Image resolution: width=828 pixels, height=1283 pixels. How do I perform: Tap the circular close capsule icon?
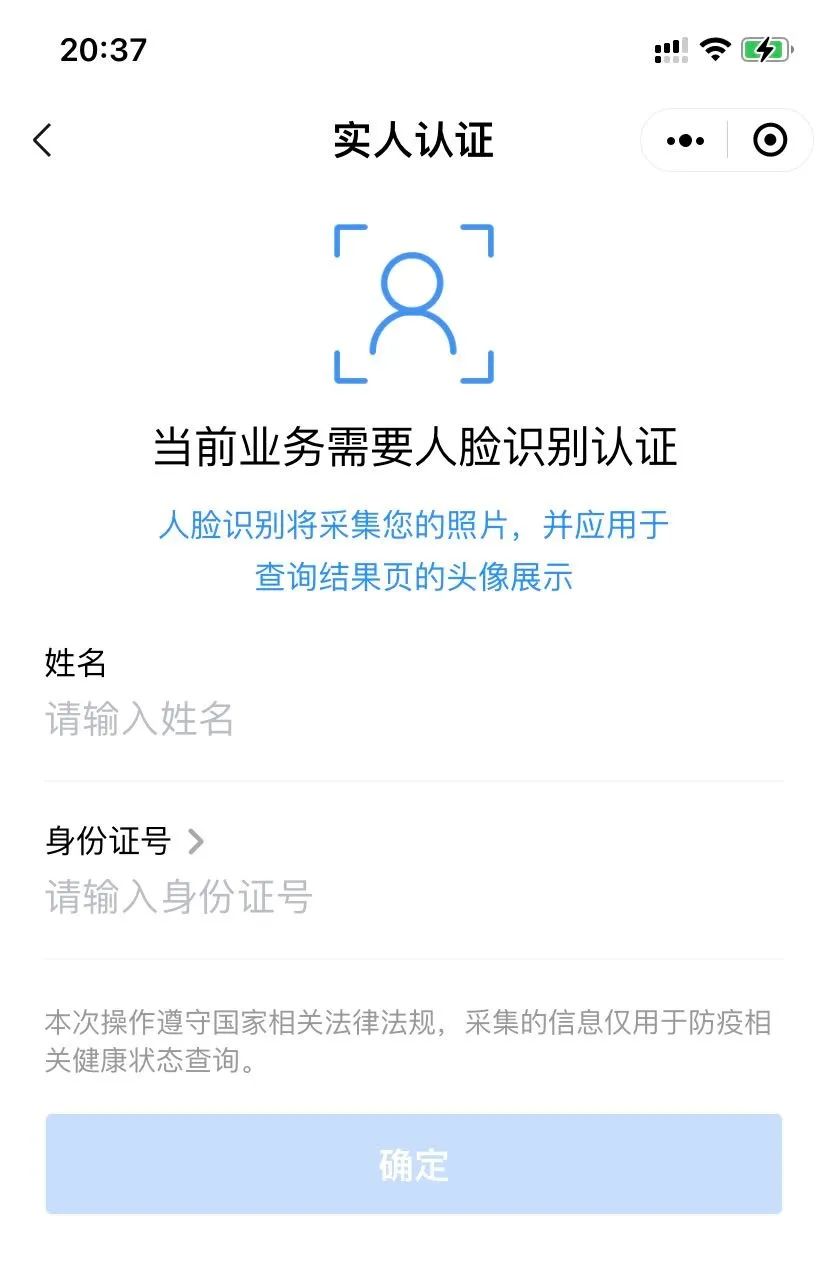[x=770, y=140]
